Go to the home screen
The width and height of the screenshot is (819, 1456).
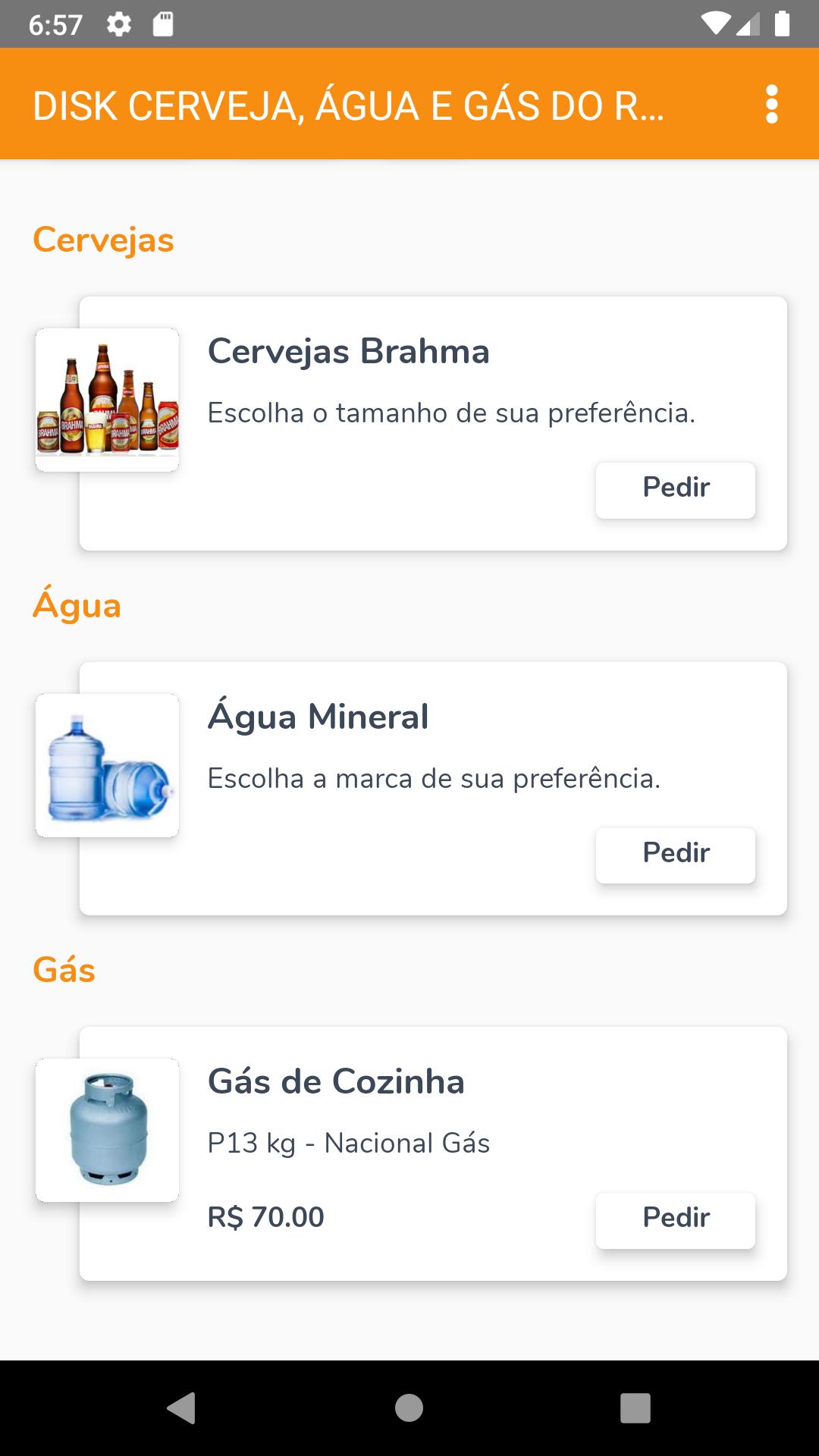pos(409,1408)
